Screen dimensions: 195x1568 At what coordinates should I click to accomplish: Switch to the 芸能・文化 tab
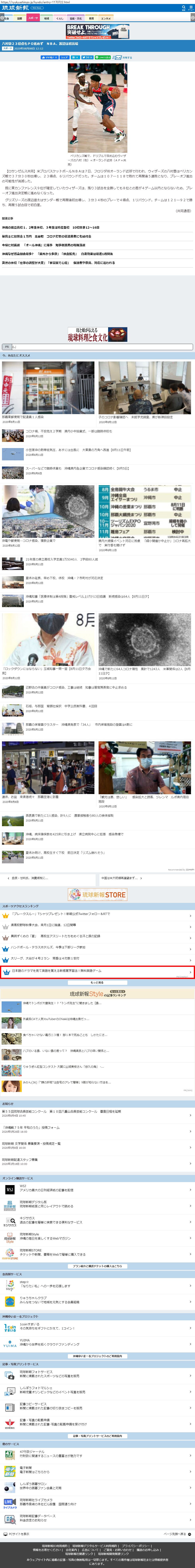click(x=75, y=18)
